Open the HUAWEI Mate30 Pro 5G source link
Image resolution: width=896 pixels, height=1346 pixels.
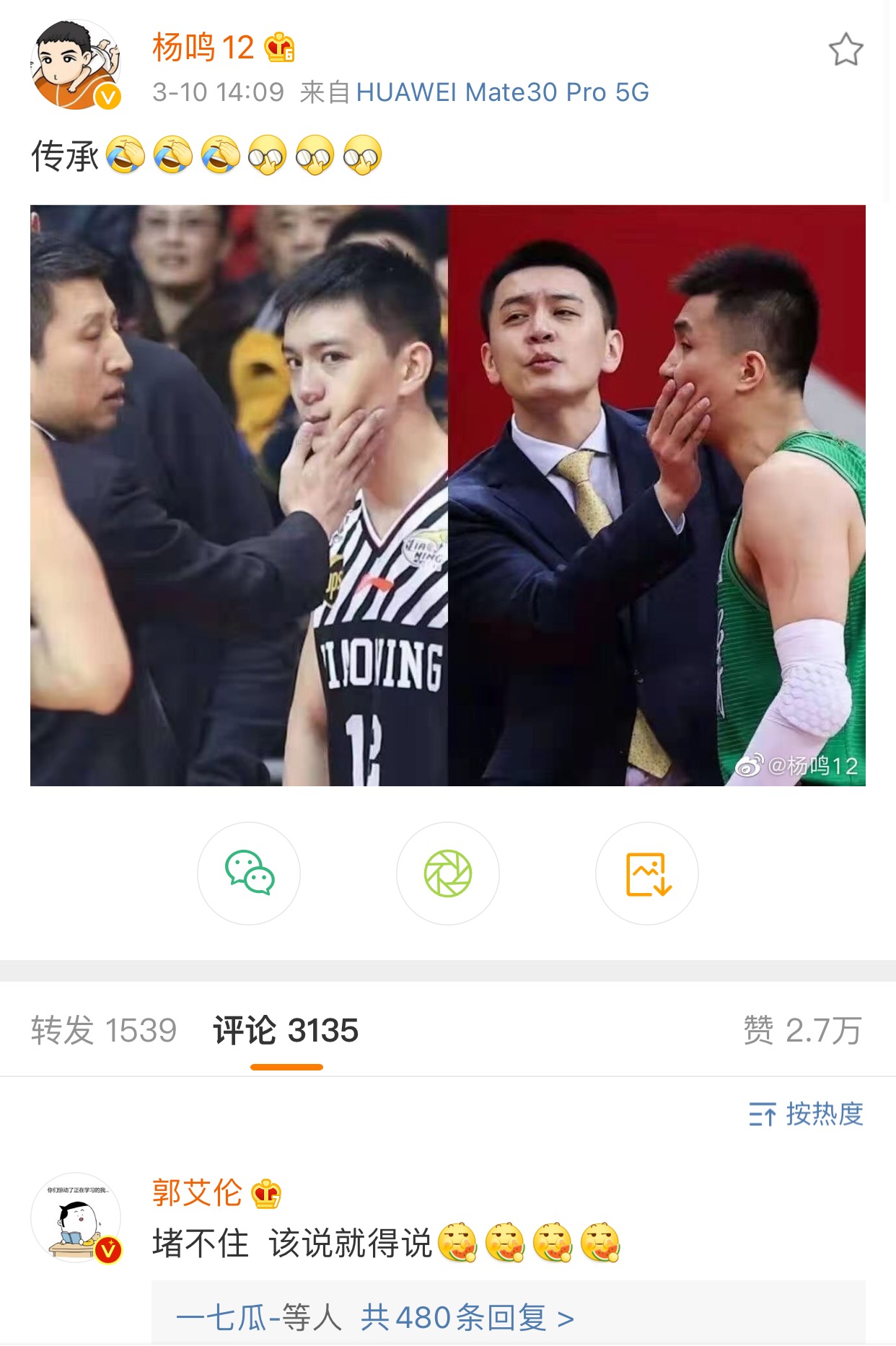pos(505,92)
